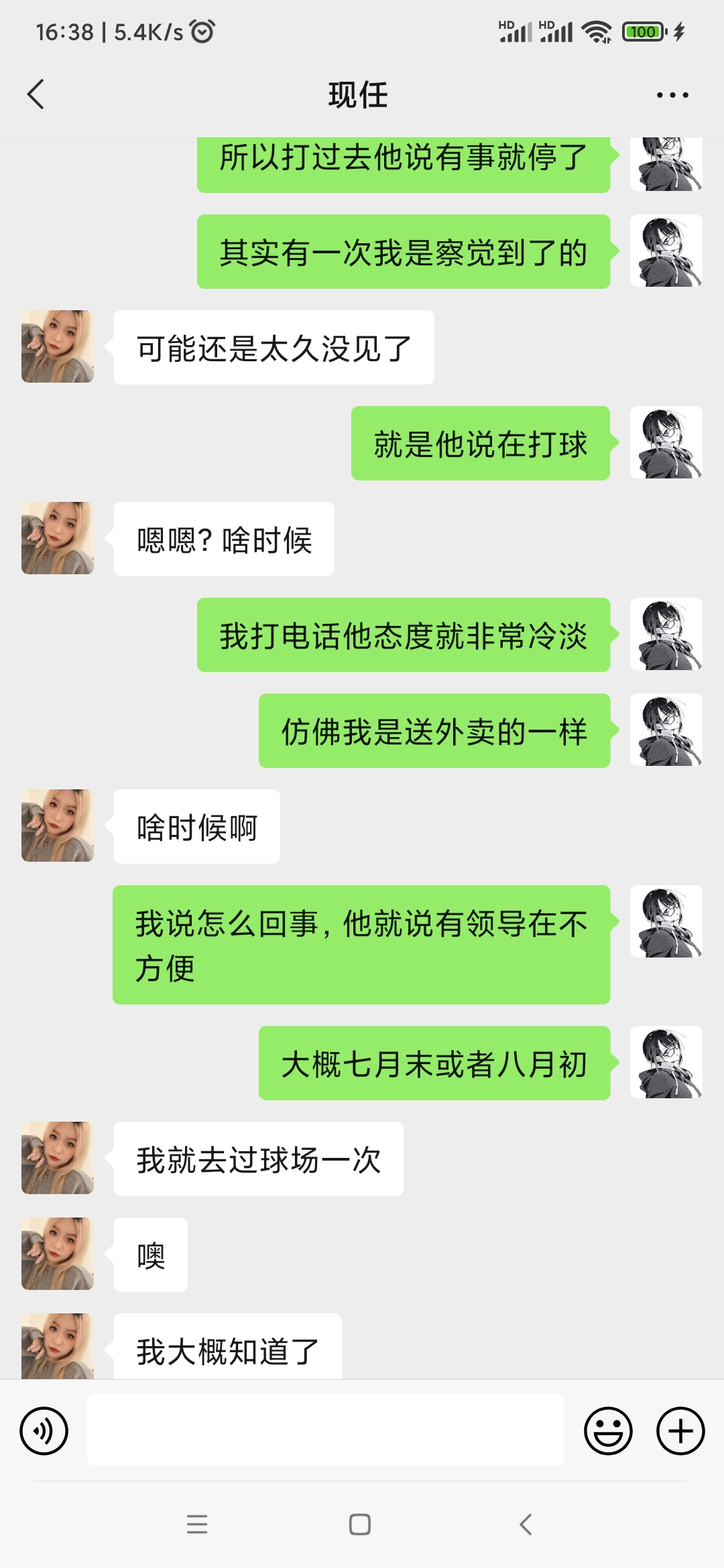Viewport: 724px width, 1568px height.
Task: Tap system home button
Action: pyautogui.click(x=360, y=1524)
